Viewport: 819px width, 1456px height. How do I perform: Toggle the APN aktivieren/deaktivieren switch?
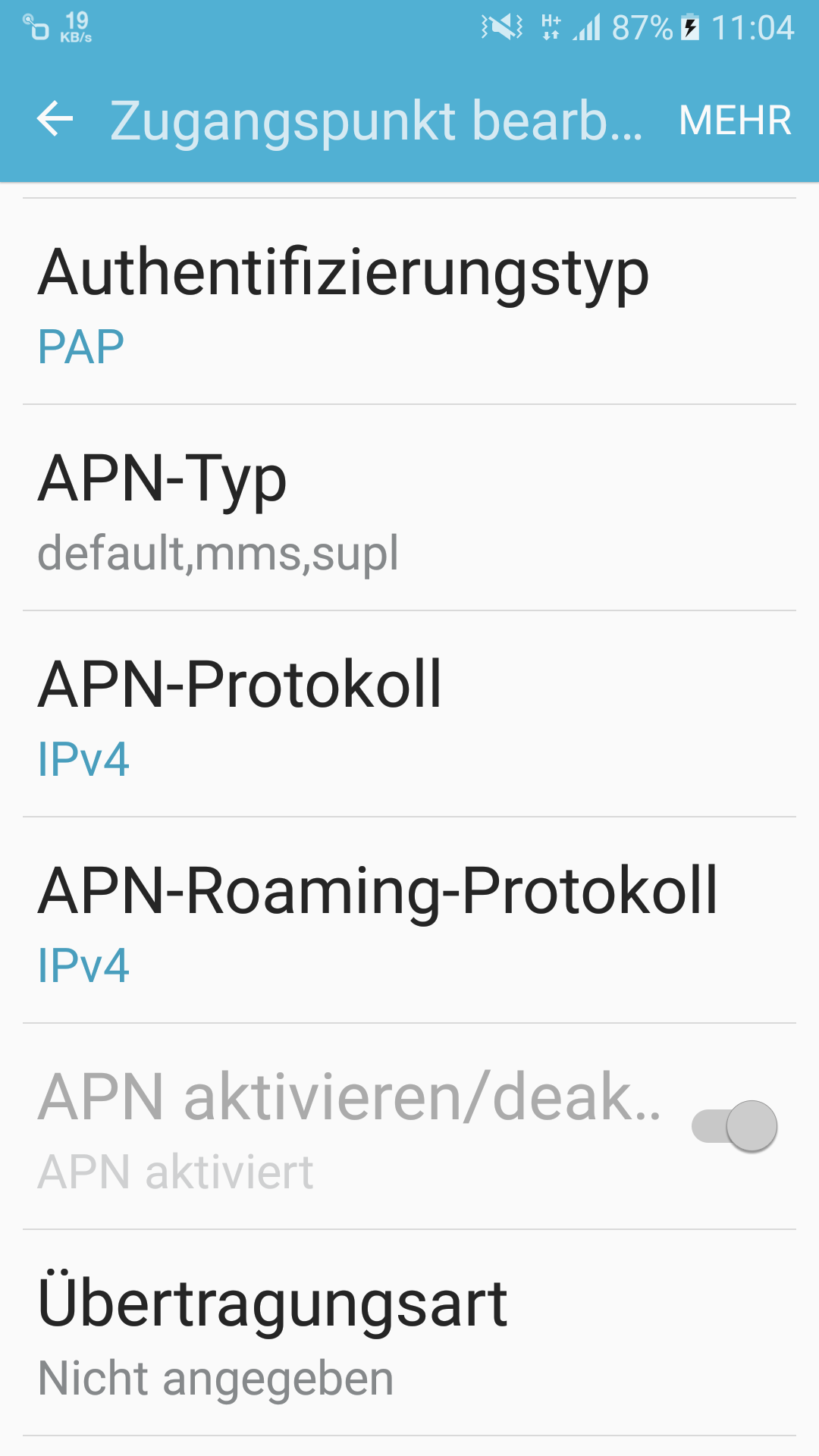pos(734,1126)
